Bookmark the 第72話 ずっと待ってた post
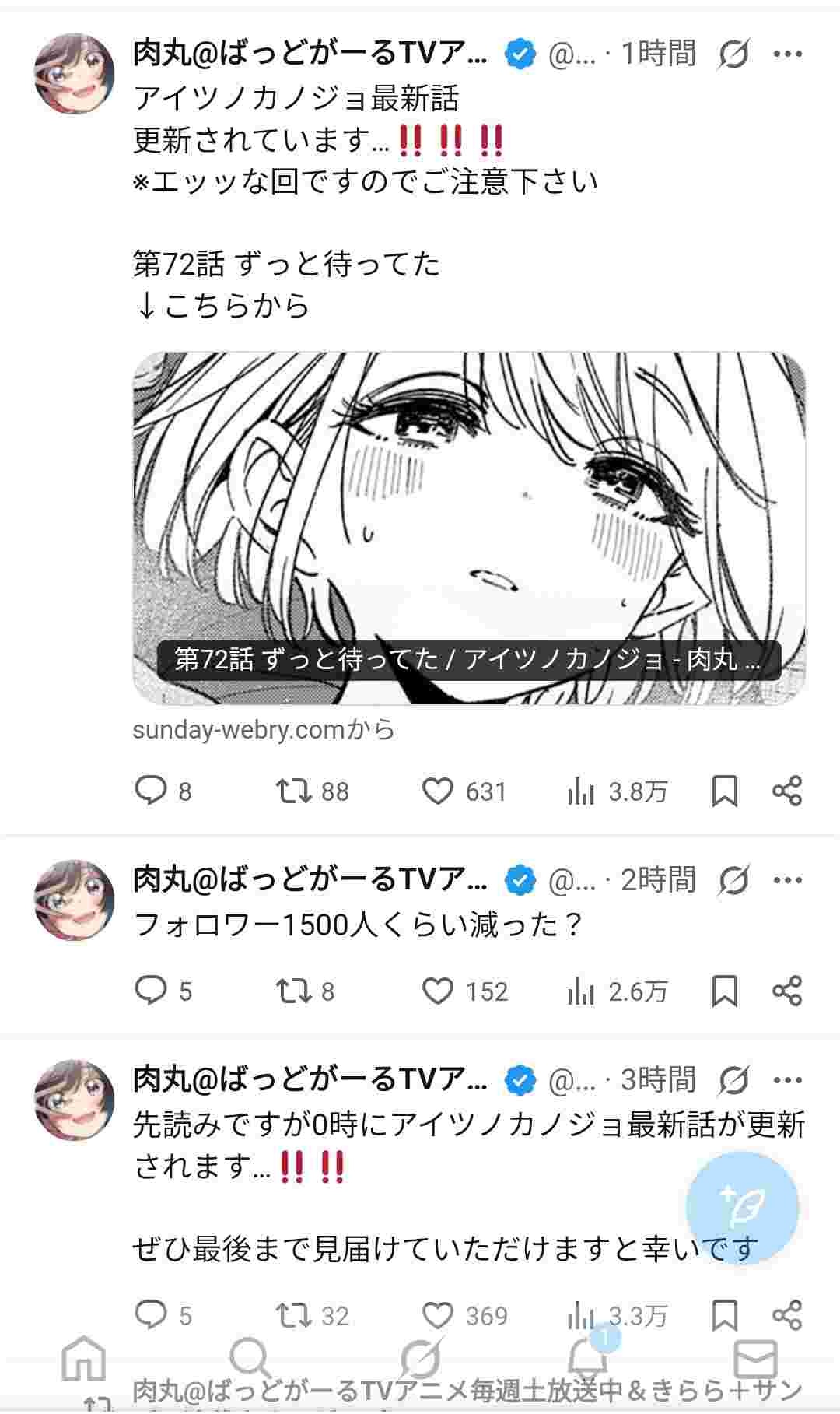This screenshot has height=1414, width=840. [x=725, y=791]
